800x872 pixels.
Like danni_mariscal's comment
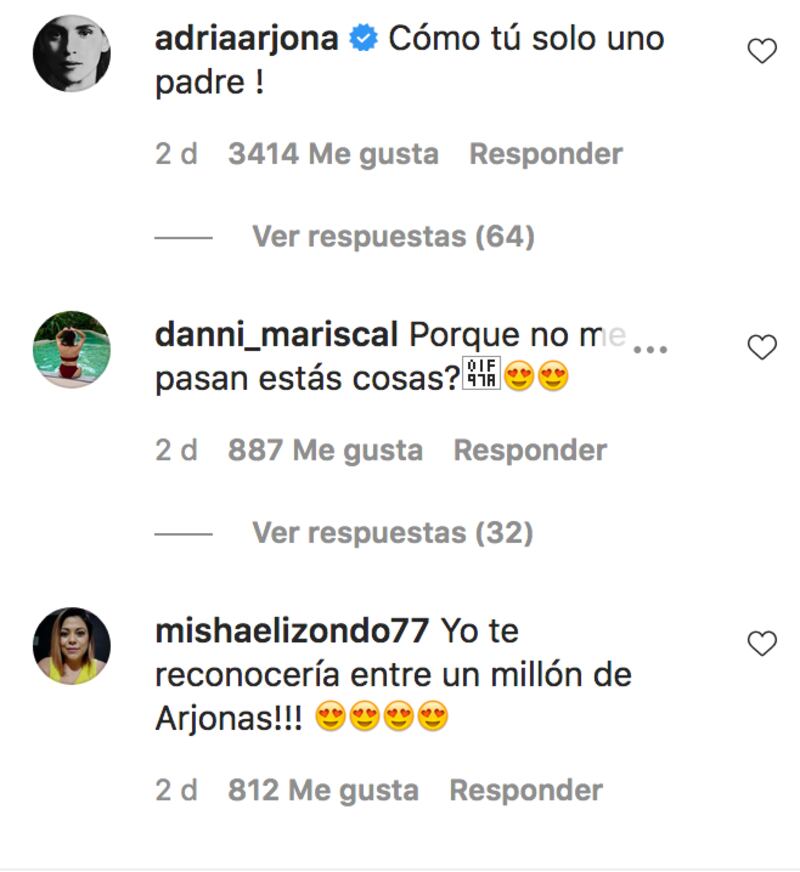click(x=762, y=347)
